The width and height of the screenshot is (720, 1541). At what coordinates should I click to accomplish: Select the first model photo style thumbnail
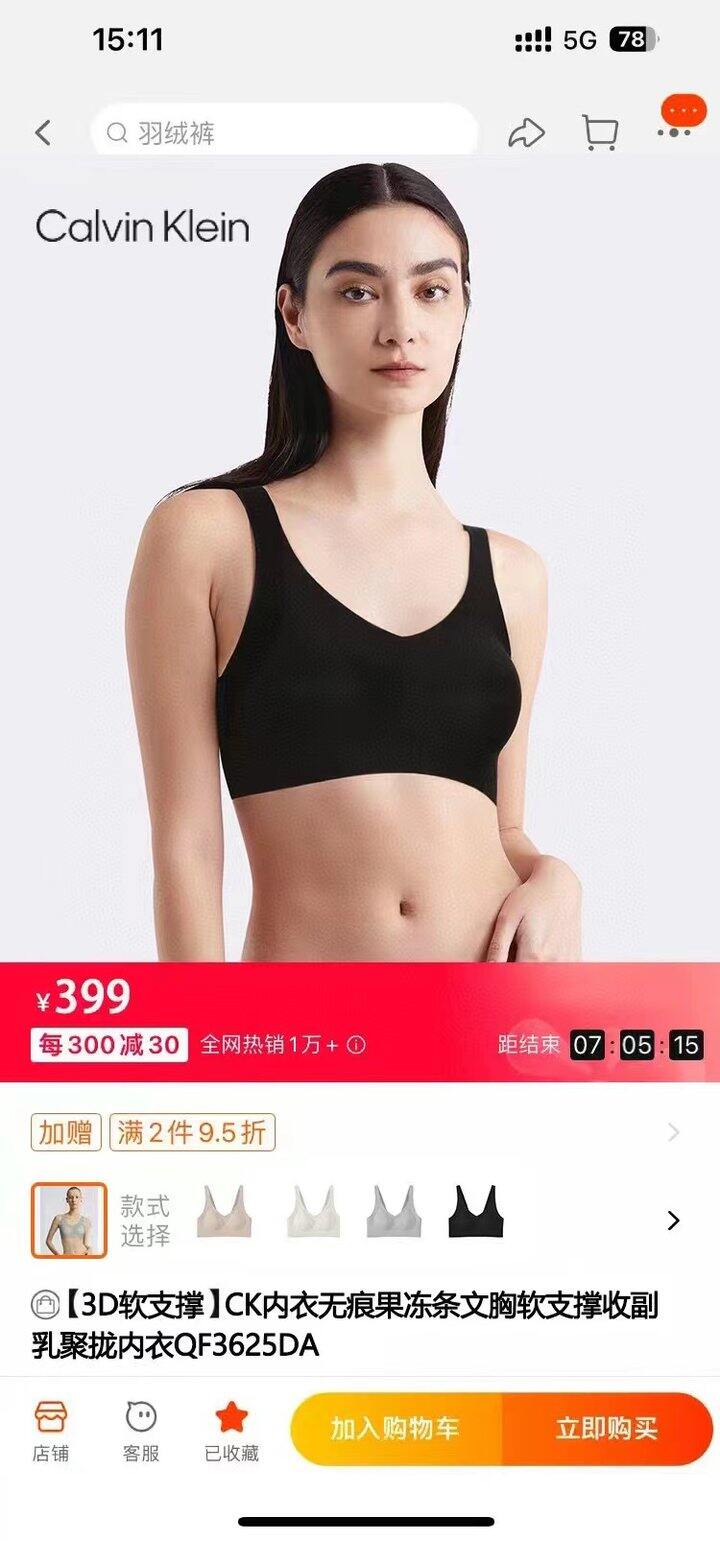[69, 1220]
